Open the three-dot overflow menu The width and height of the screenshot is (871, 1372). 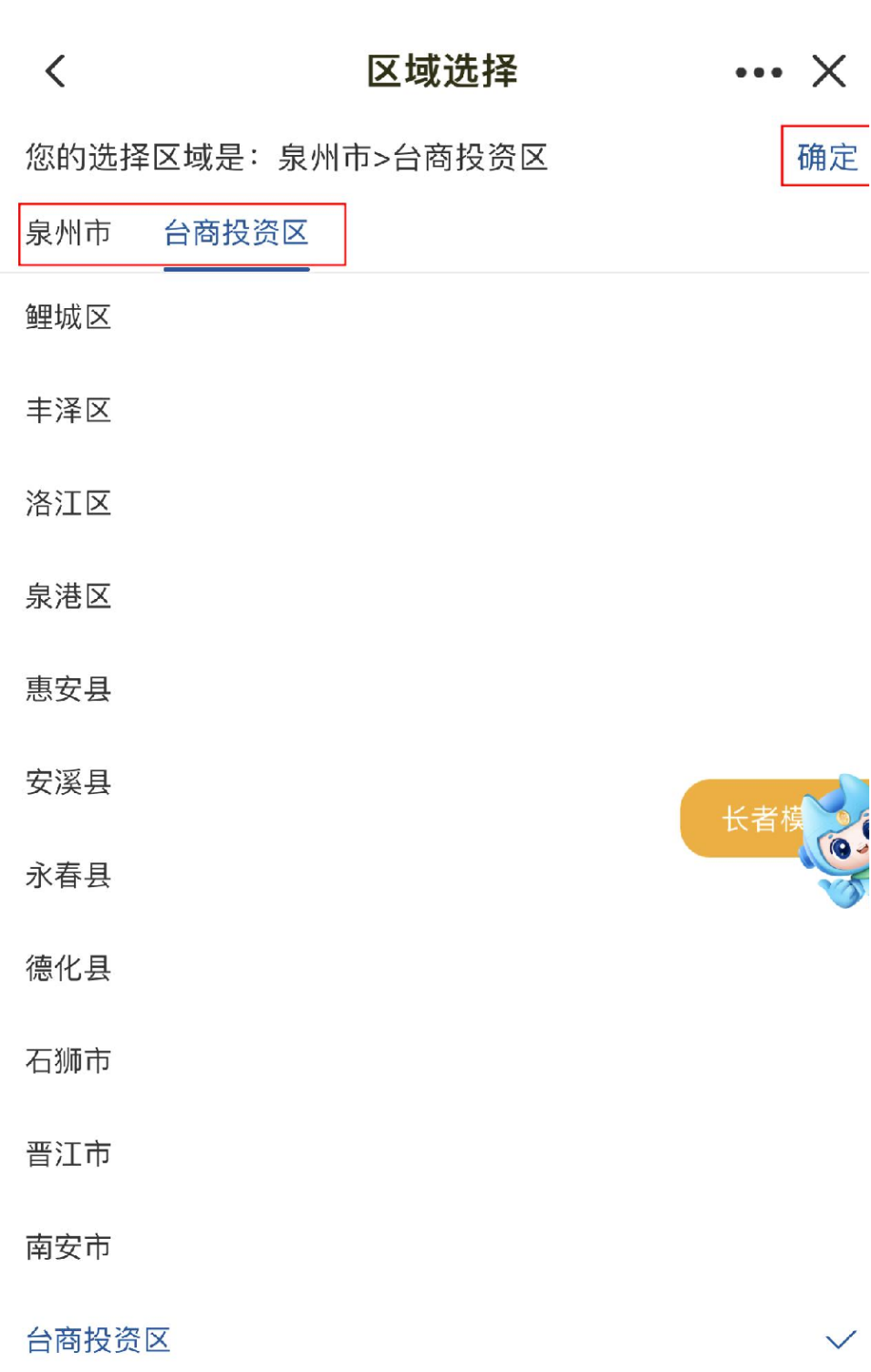click(x=758, y=72)
